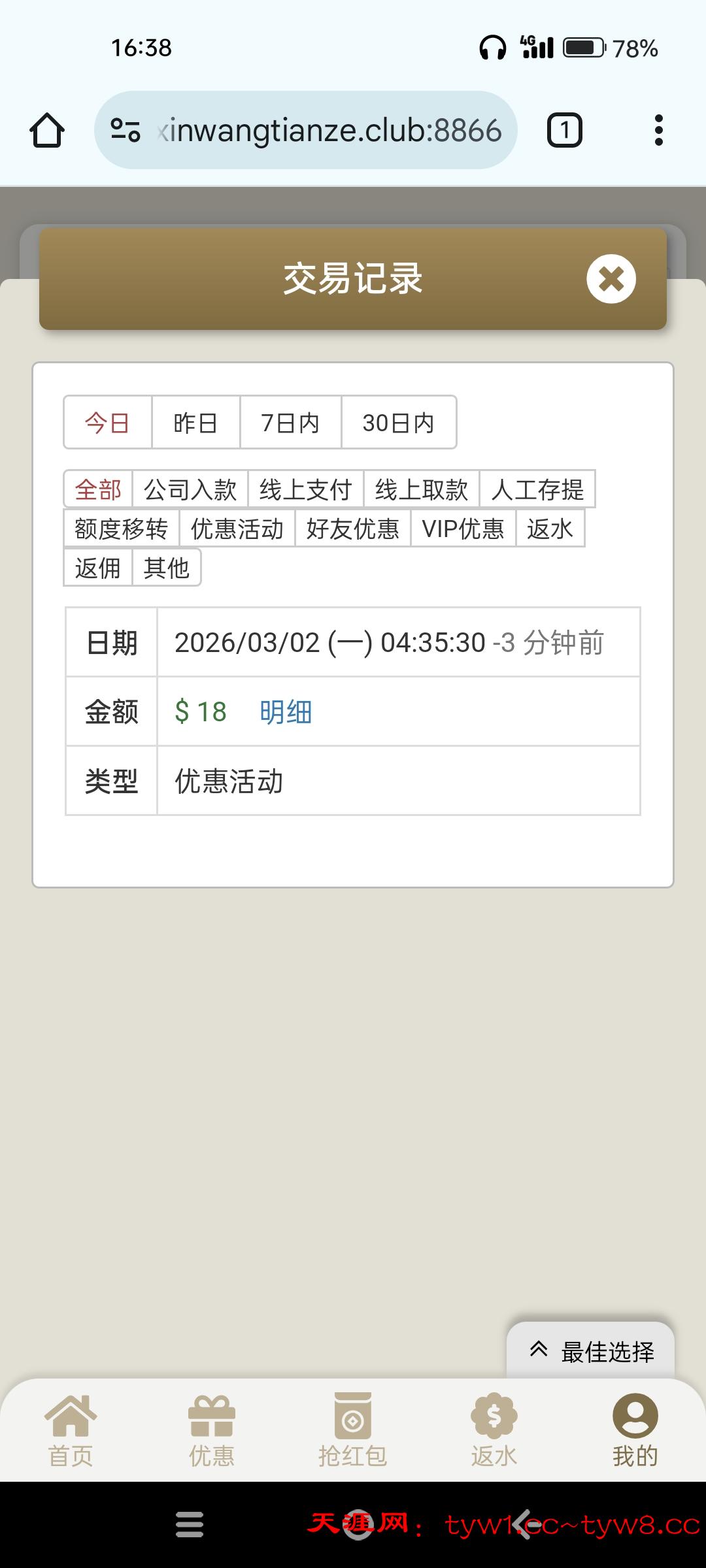Close the 交易记录 dialog
This screenshot has height=1568, width=706.
pyautogui.click(x=611, y=279)
